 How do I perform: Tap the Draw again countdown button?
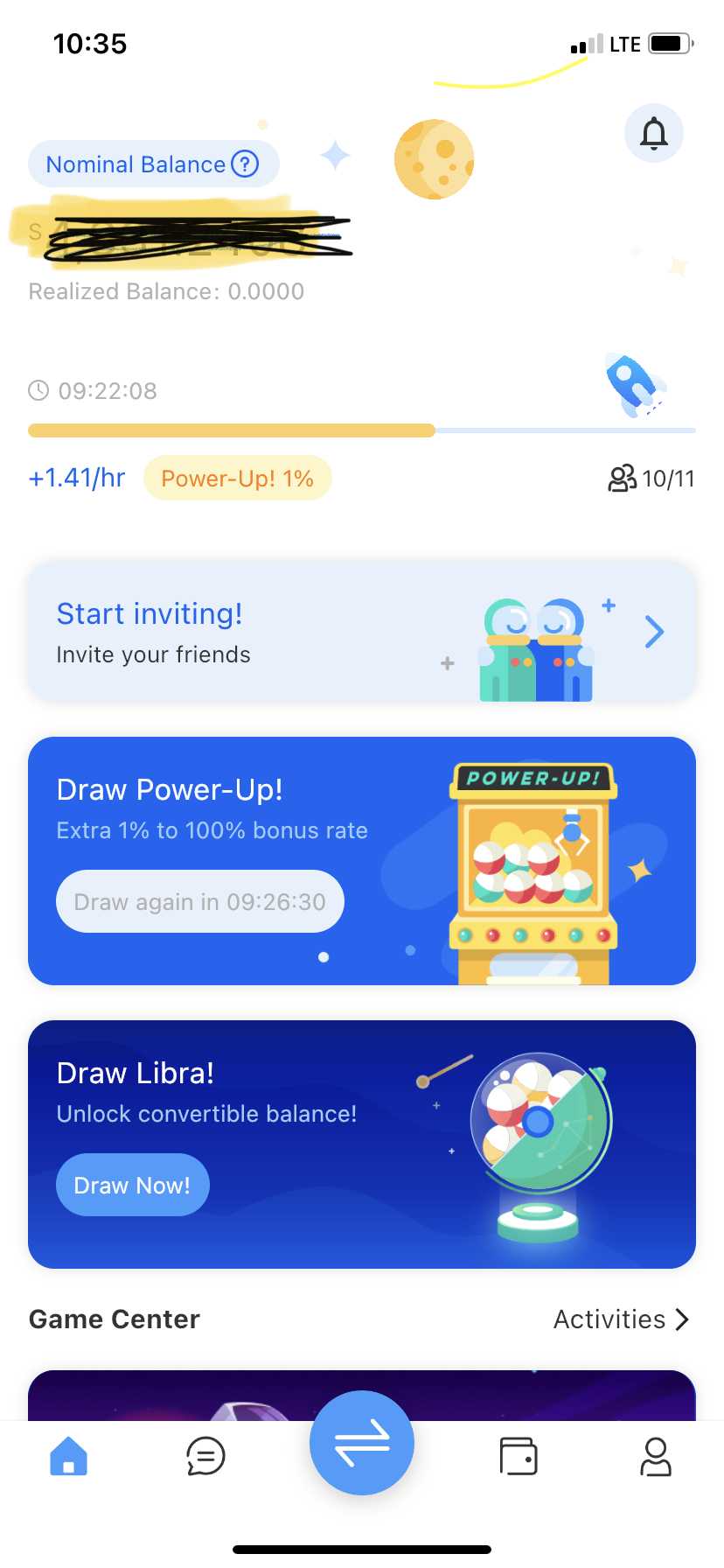200,901
